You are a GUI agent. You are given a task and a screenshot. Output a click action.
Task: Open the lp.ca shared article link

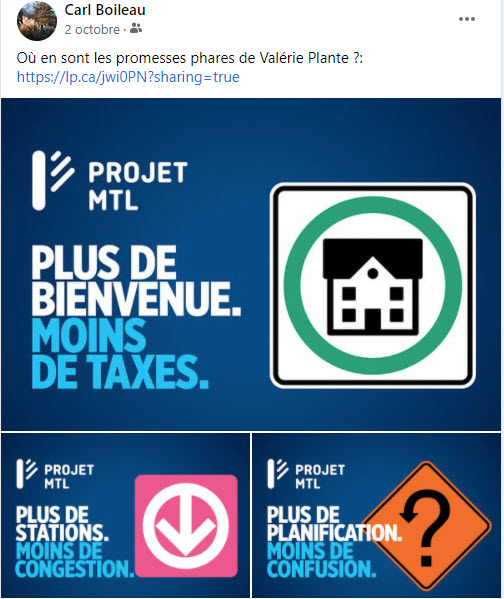(x=128, y=77)
